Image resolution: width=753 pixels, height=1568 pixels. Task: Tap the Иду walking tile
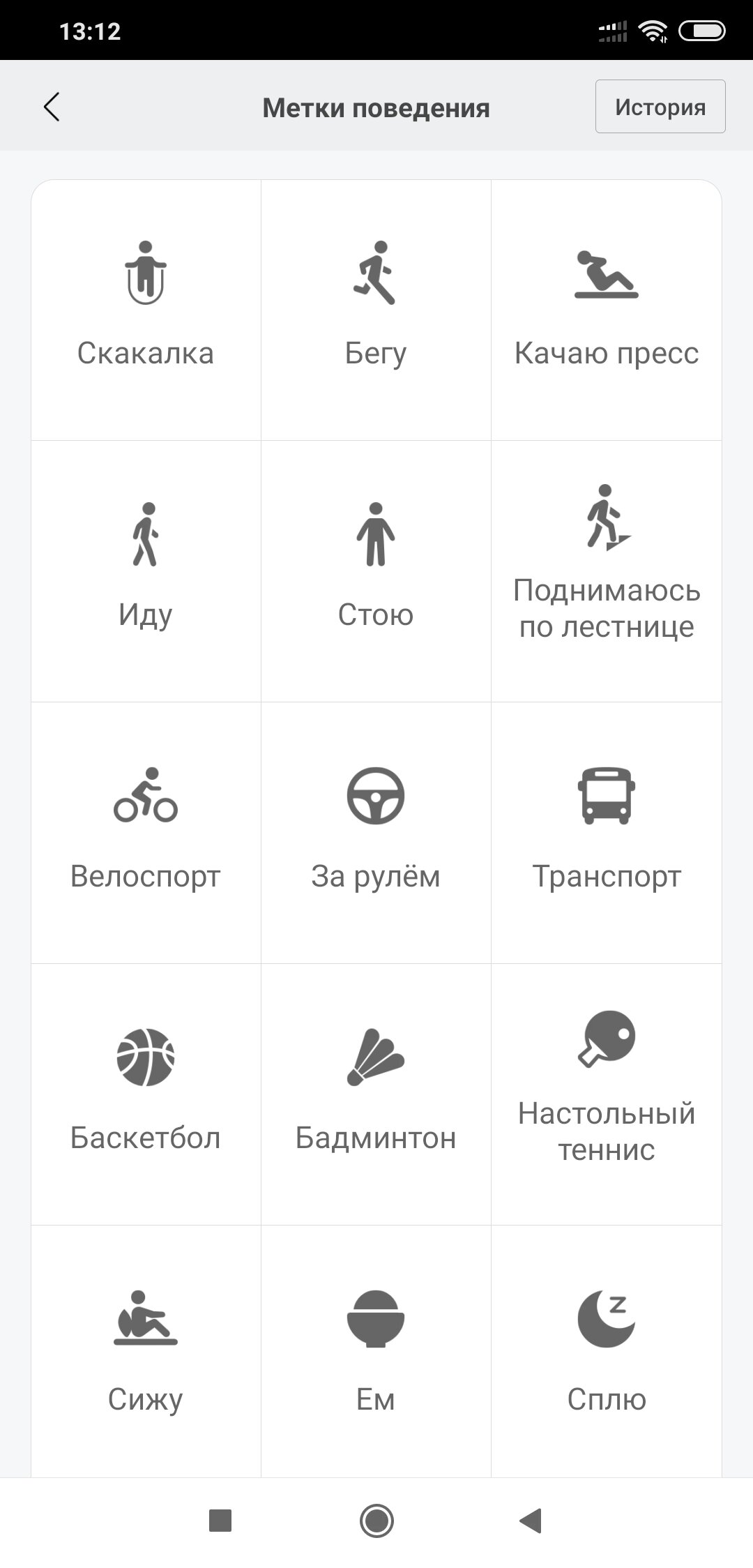[146, 571]
